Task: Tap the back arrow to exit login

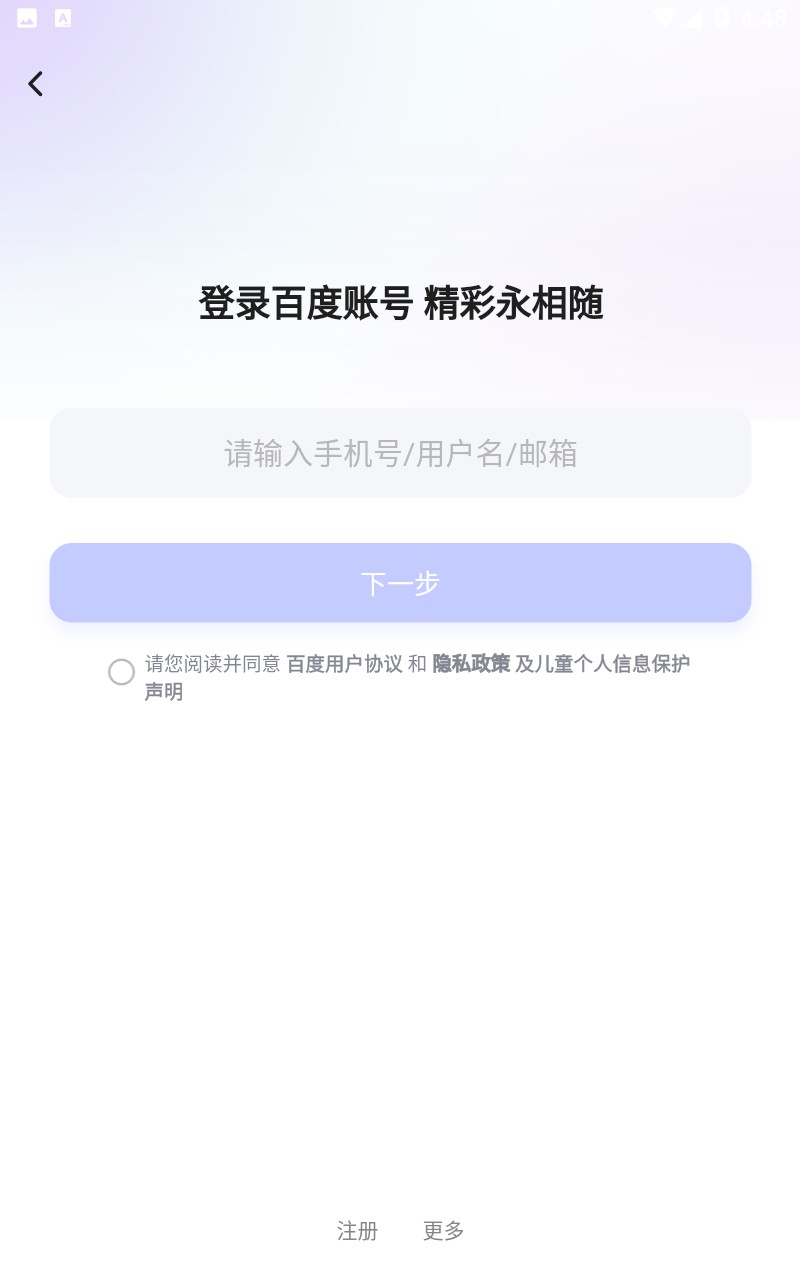Action: (x=36, y=84)
